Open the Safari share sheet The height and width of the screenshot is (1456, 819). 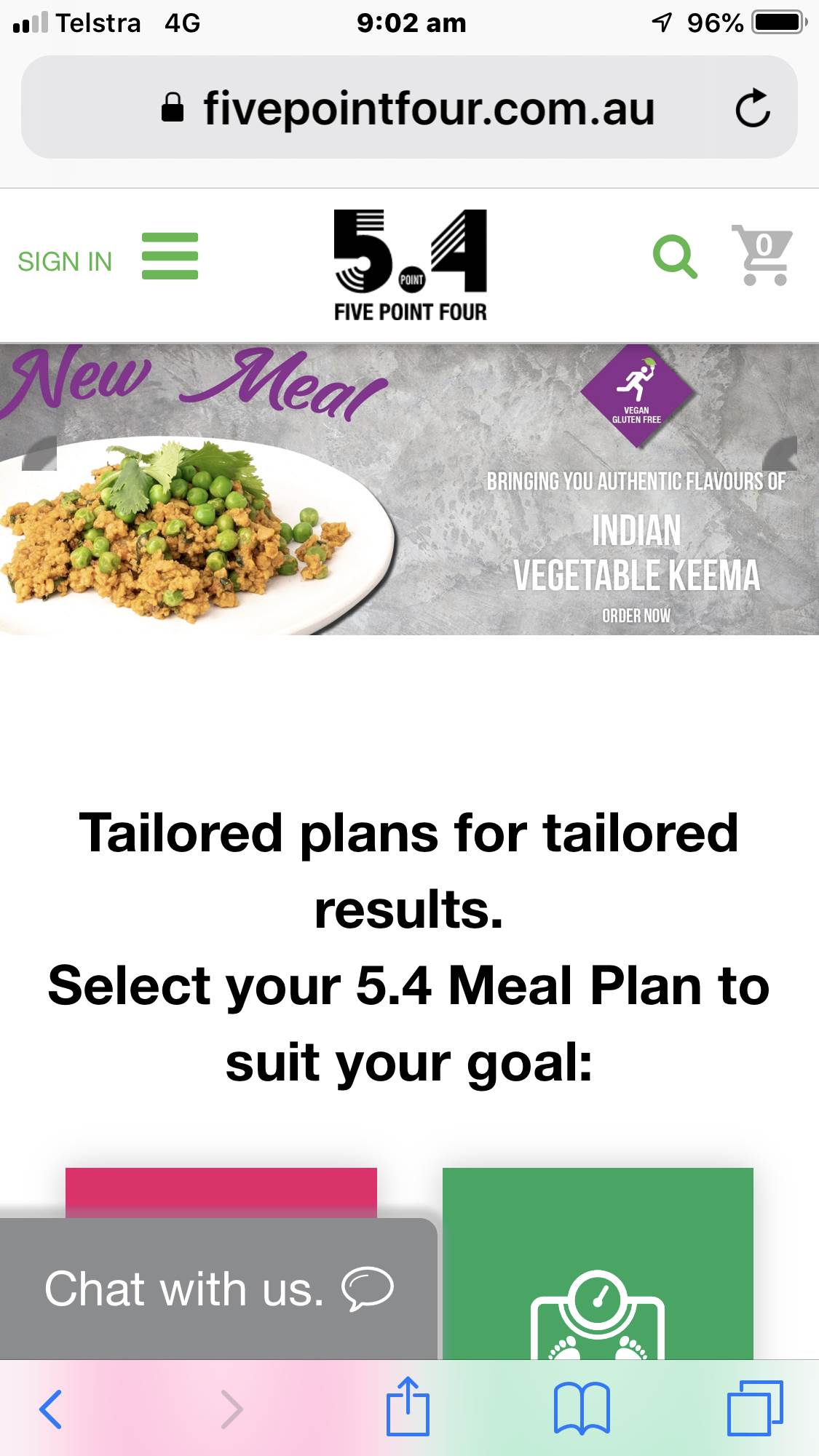point(408,1408)
